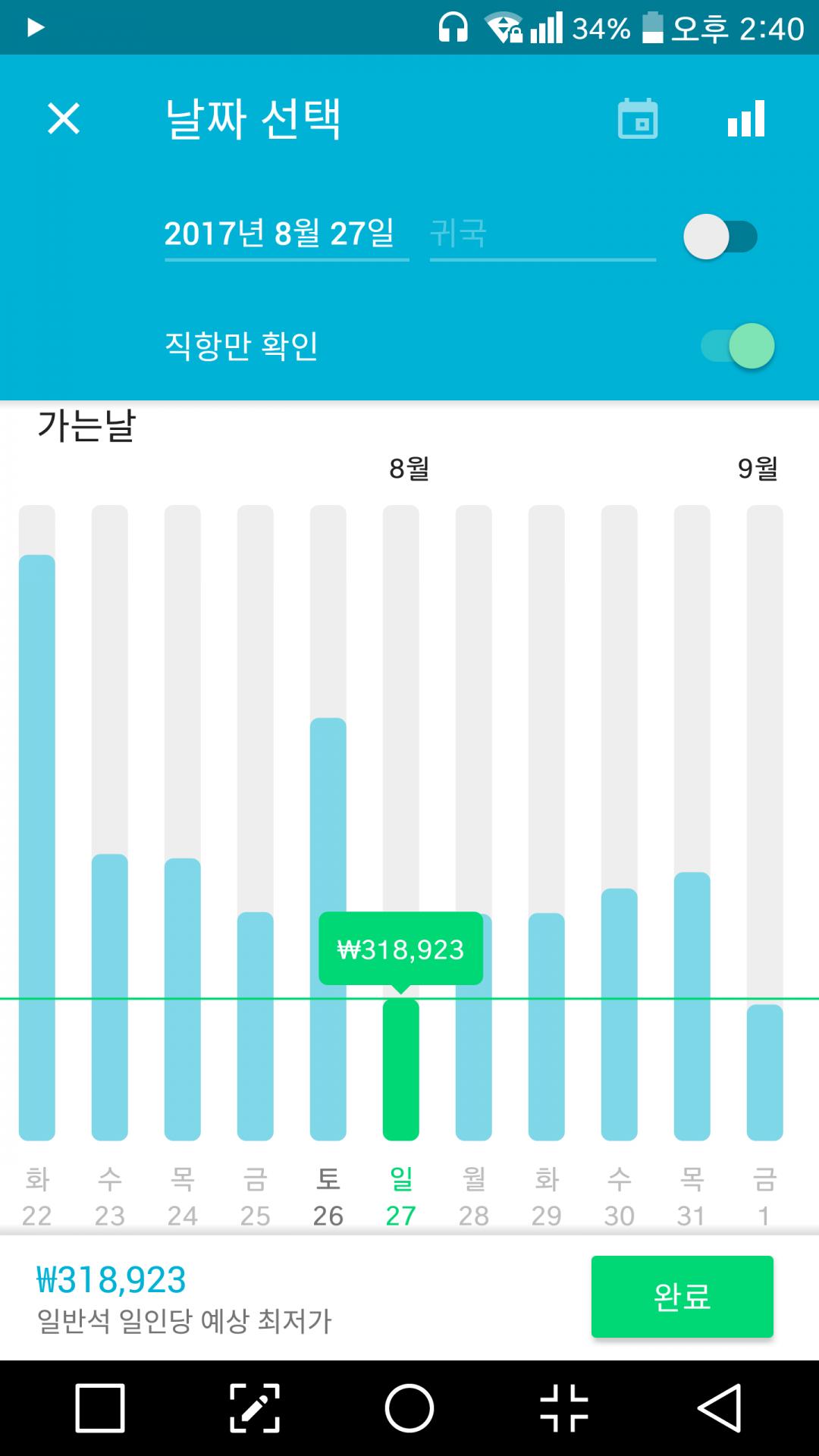Select Tuesday the 29th price bar
819x1456 pixels.
(x=547, y=1025)
